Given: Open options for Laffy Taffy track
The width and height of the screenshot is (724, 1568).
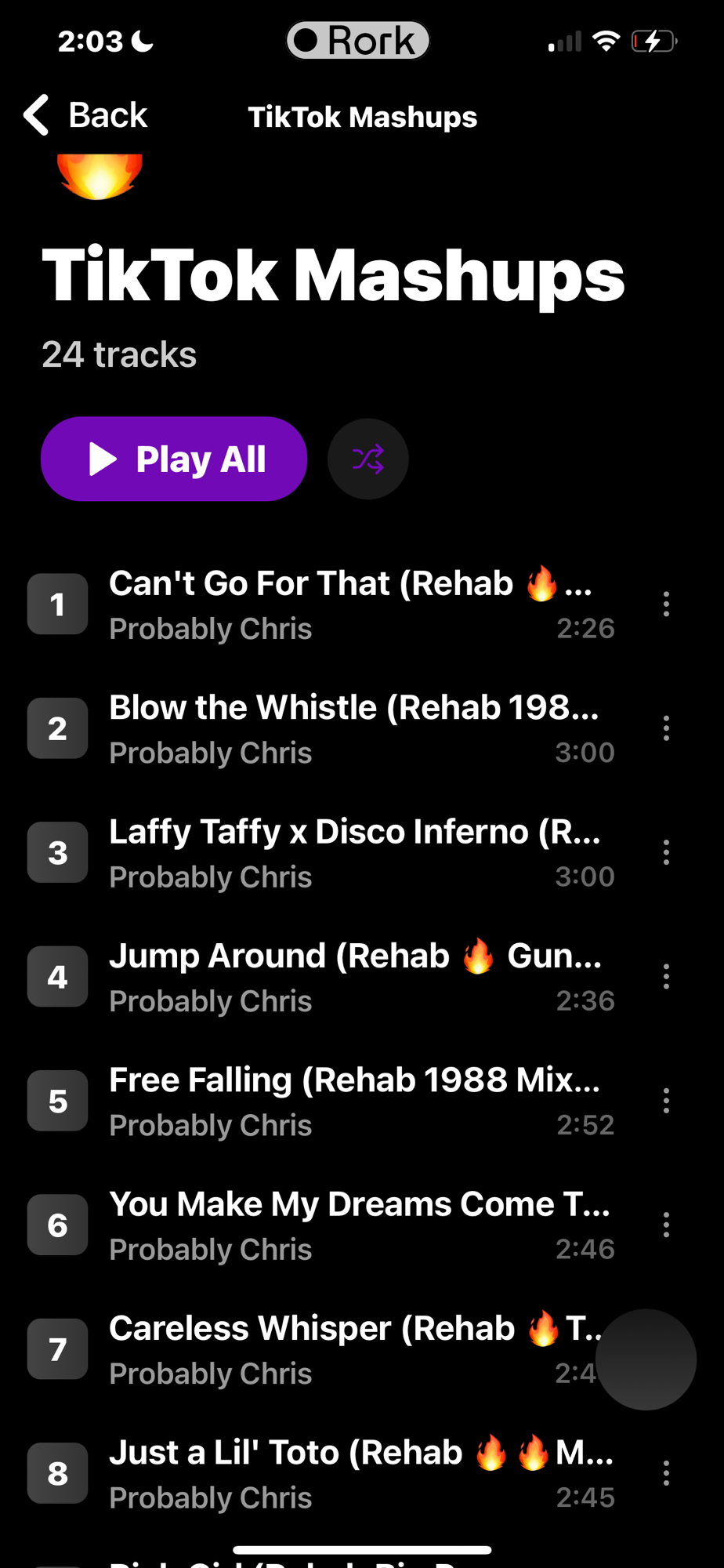Looking at the screenshot, I should click(x=666, y=852).
